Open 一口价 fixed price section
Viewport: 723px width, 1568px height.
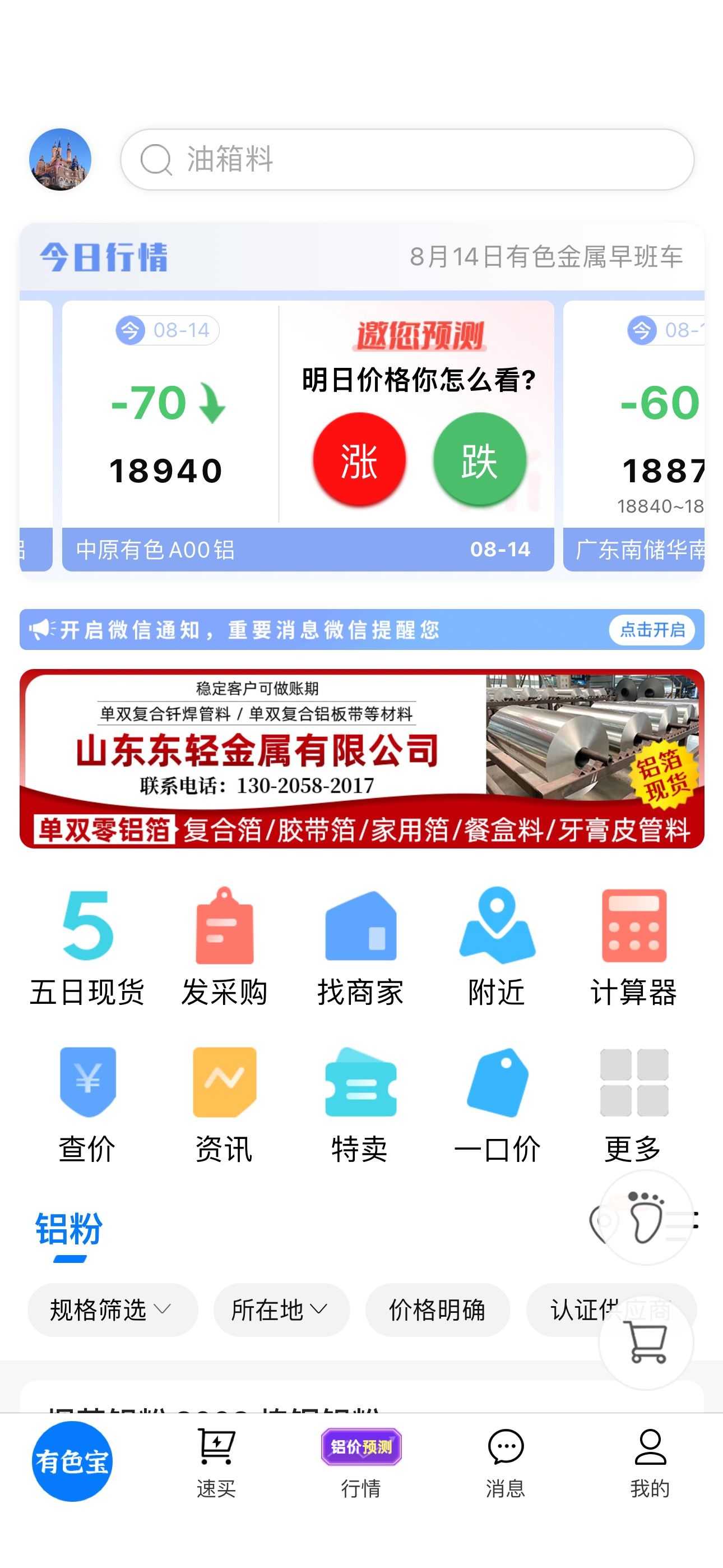(497, 1105)
